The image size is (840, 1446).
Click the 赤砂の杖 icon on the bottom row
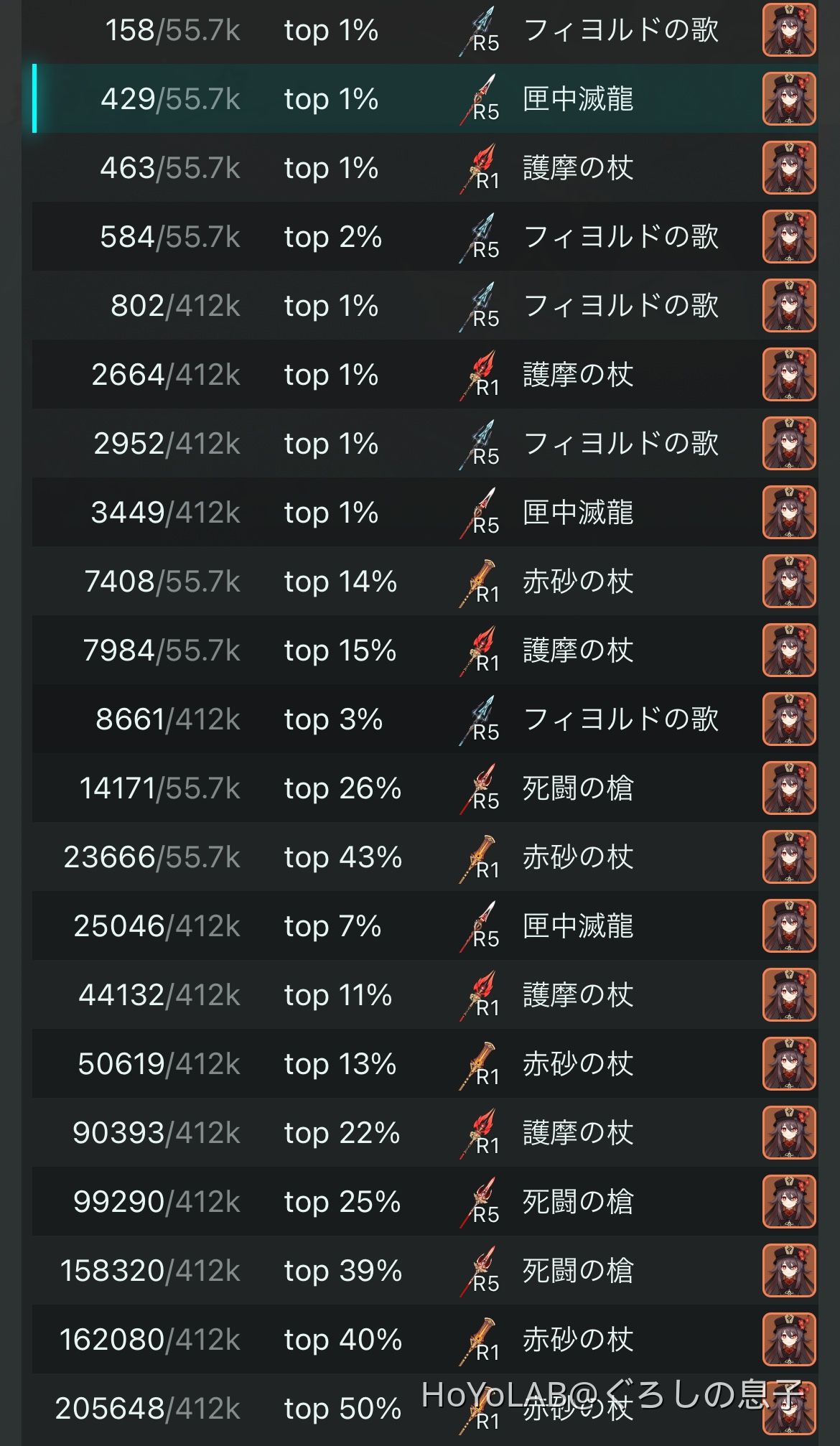click(x=481, y=1407)
